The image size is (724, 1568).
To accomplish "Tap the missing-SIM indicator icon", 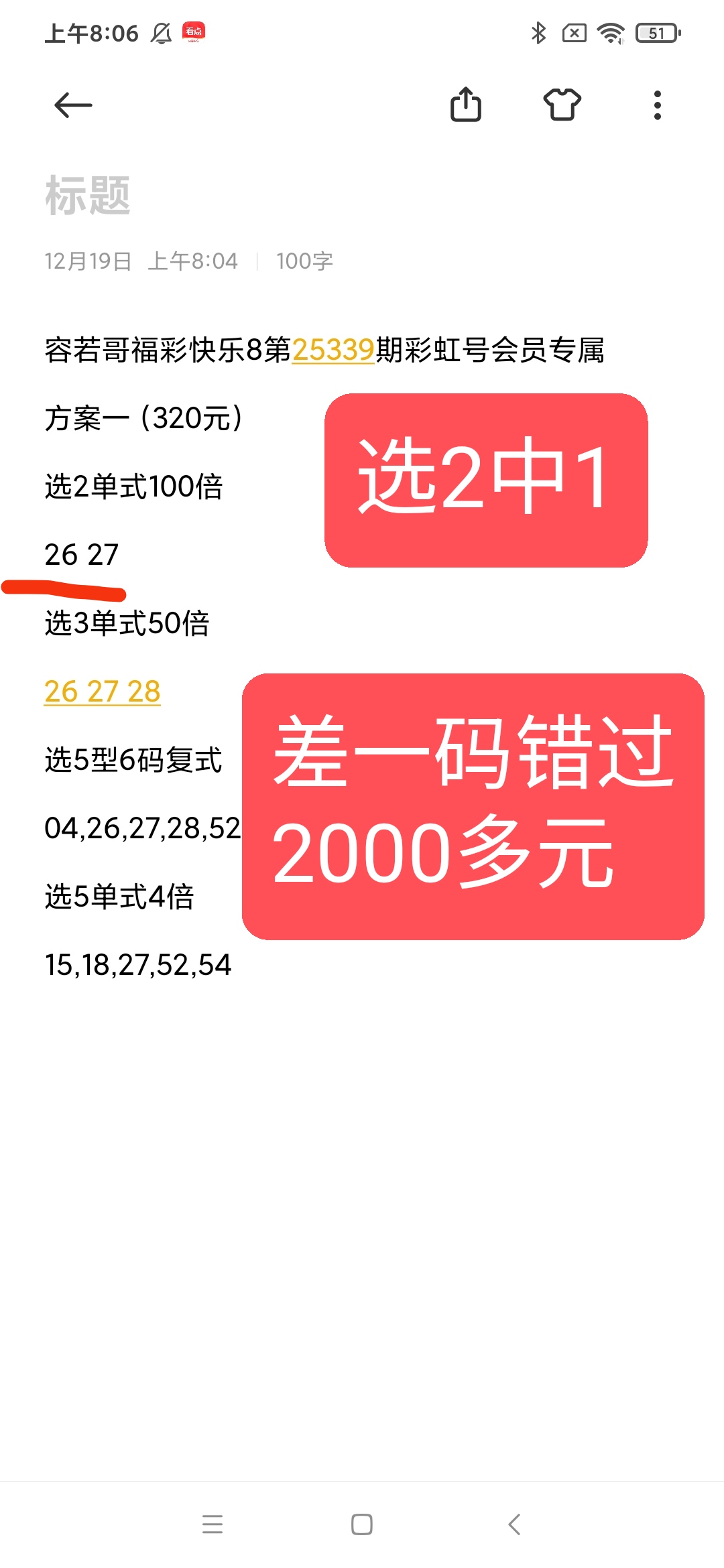I will point(575,32).
